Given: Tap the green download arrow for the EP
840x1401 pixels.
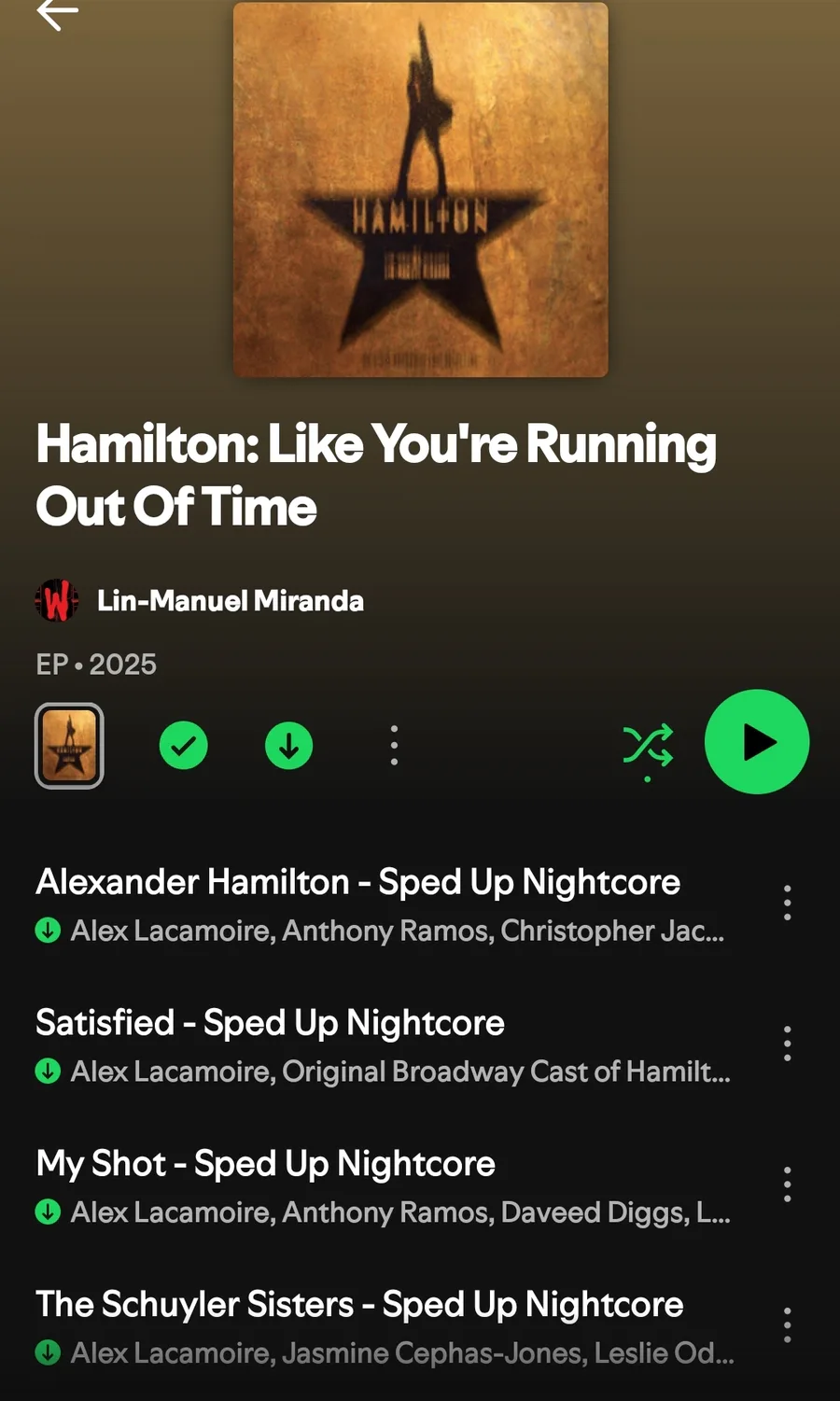Looking at the screenshot, I should coord(288,746).
